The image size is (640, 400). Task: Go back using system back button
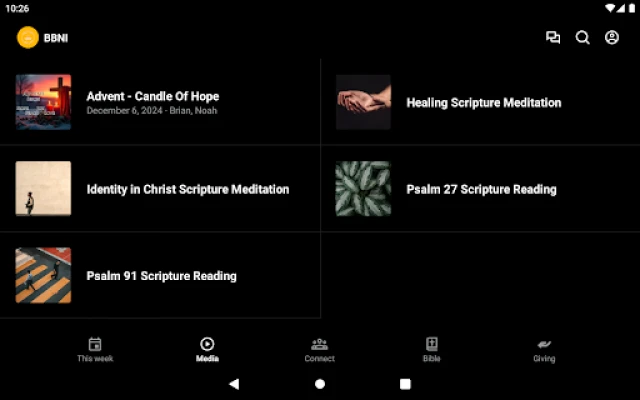tap(234, 383)
